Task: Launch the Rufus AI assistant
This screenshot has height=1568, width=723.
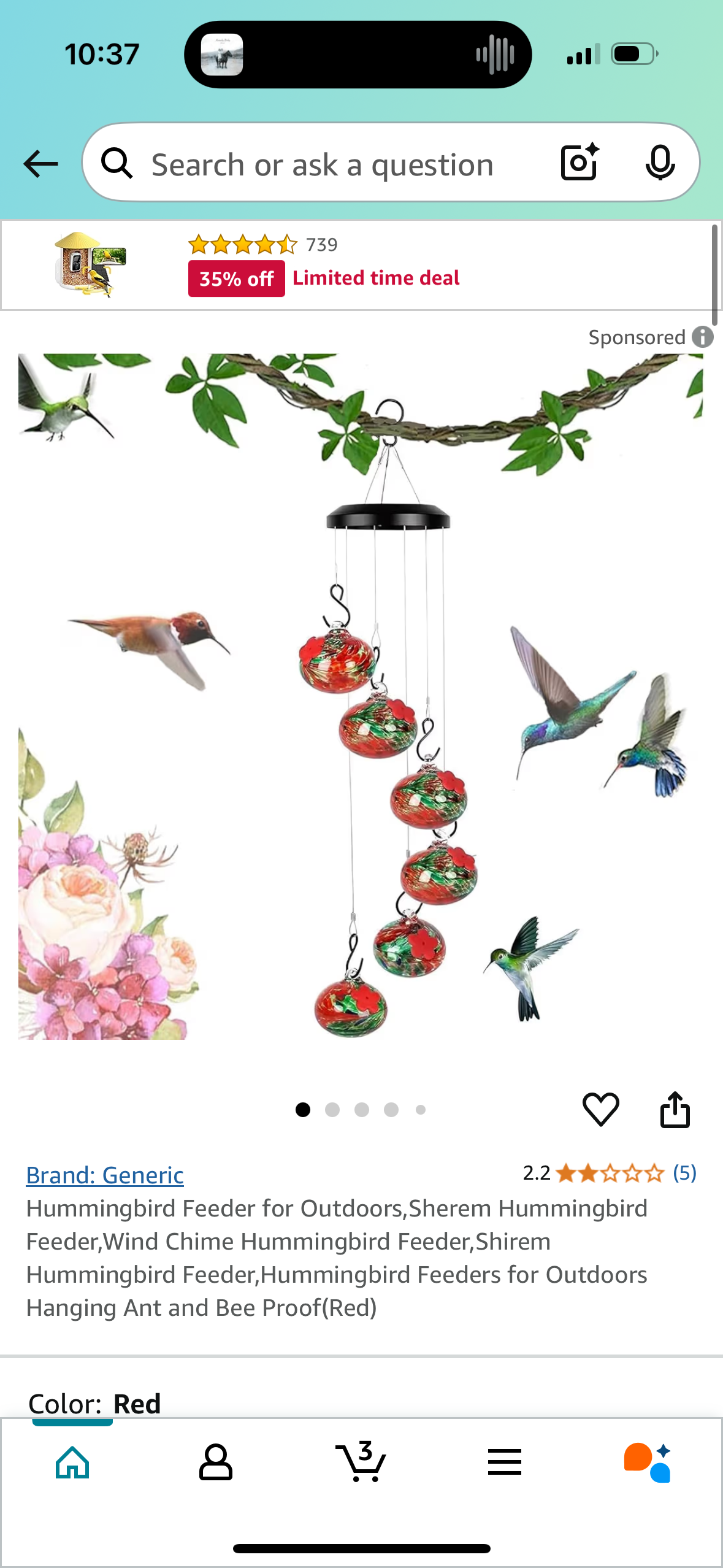Action: pyautogui.click(x=648, y=1462)
